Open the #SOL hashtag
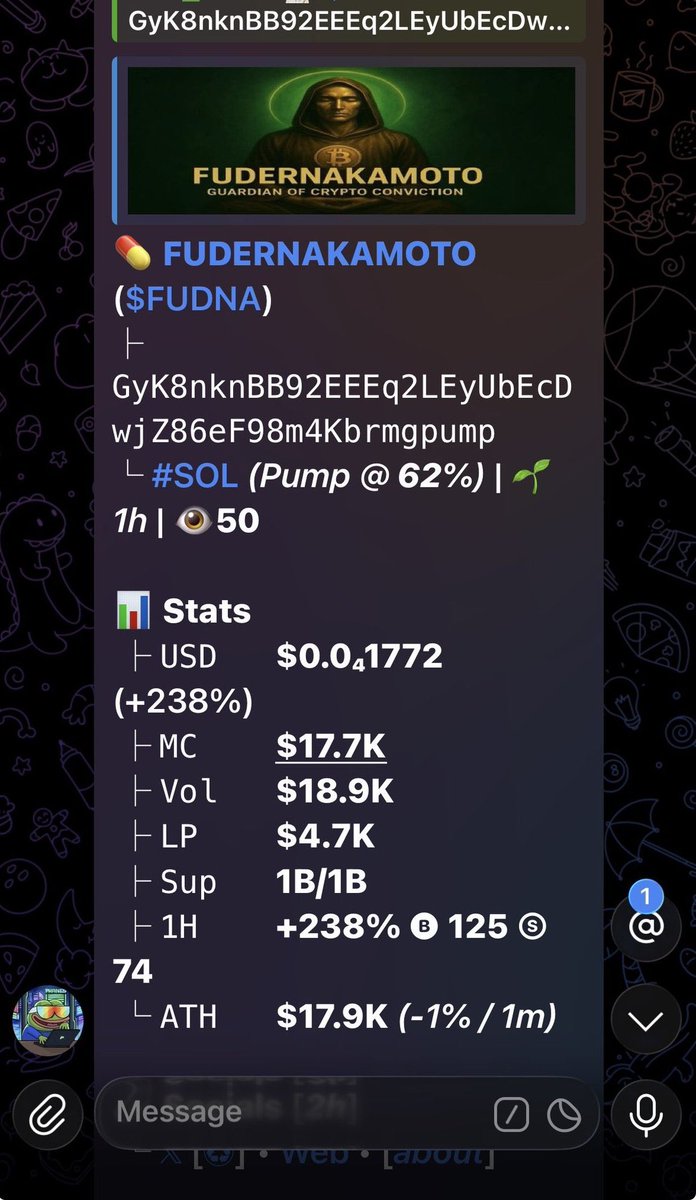 tap(195, 475)
